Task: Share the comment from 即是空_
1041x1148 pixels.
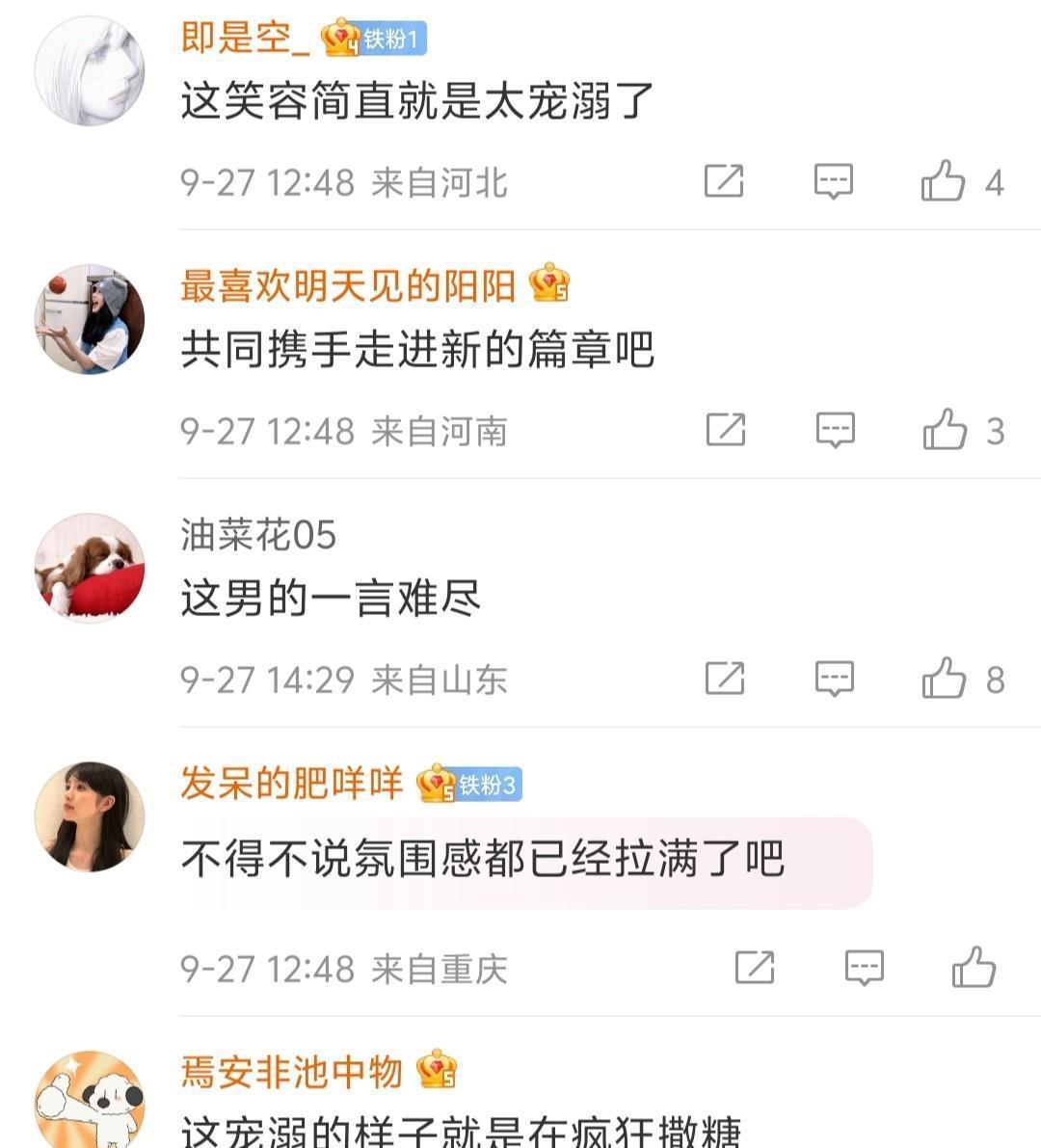Action: click(x=724, y=181)
